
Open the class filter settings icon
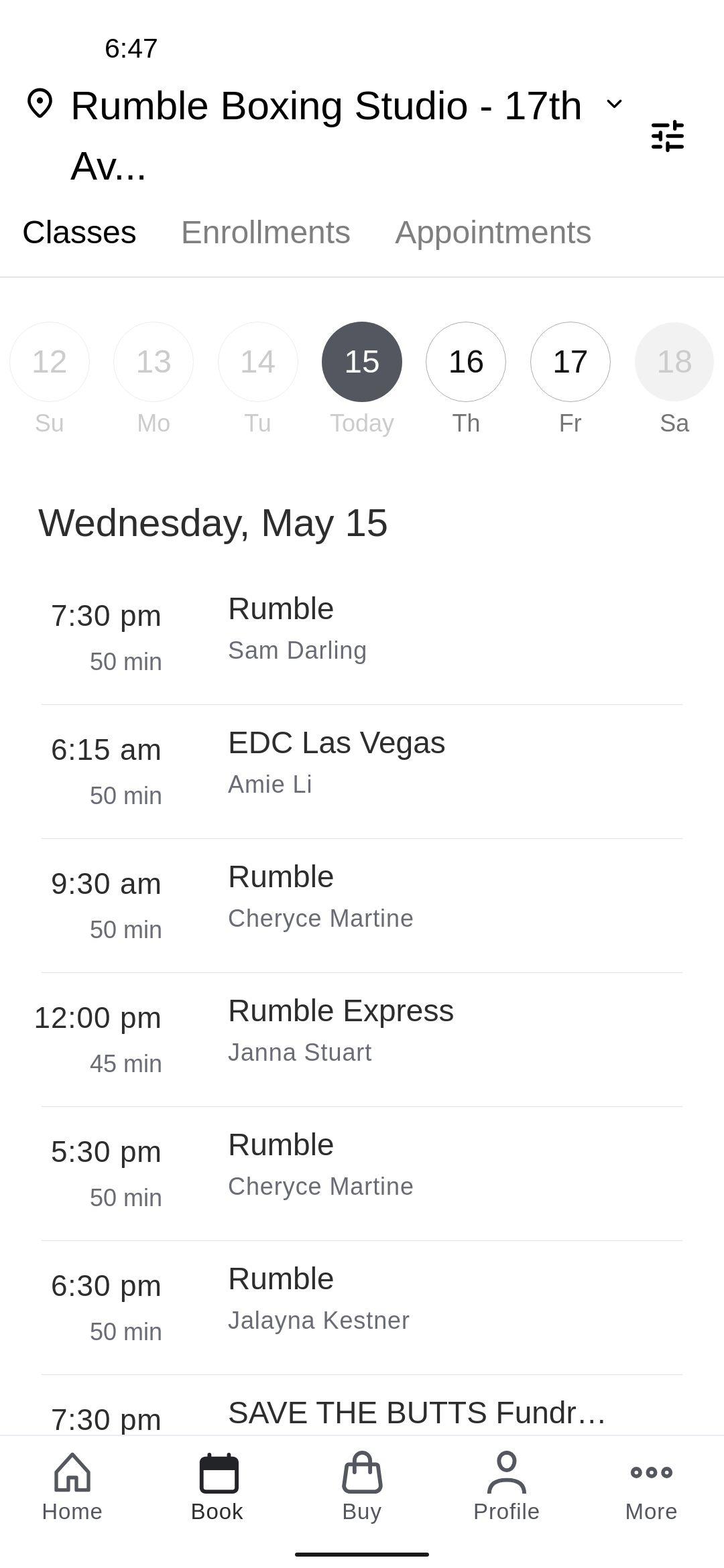click(x=668, y=136)
